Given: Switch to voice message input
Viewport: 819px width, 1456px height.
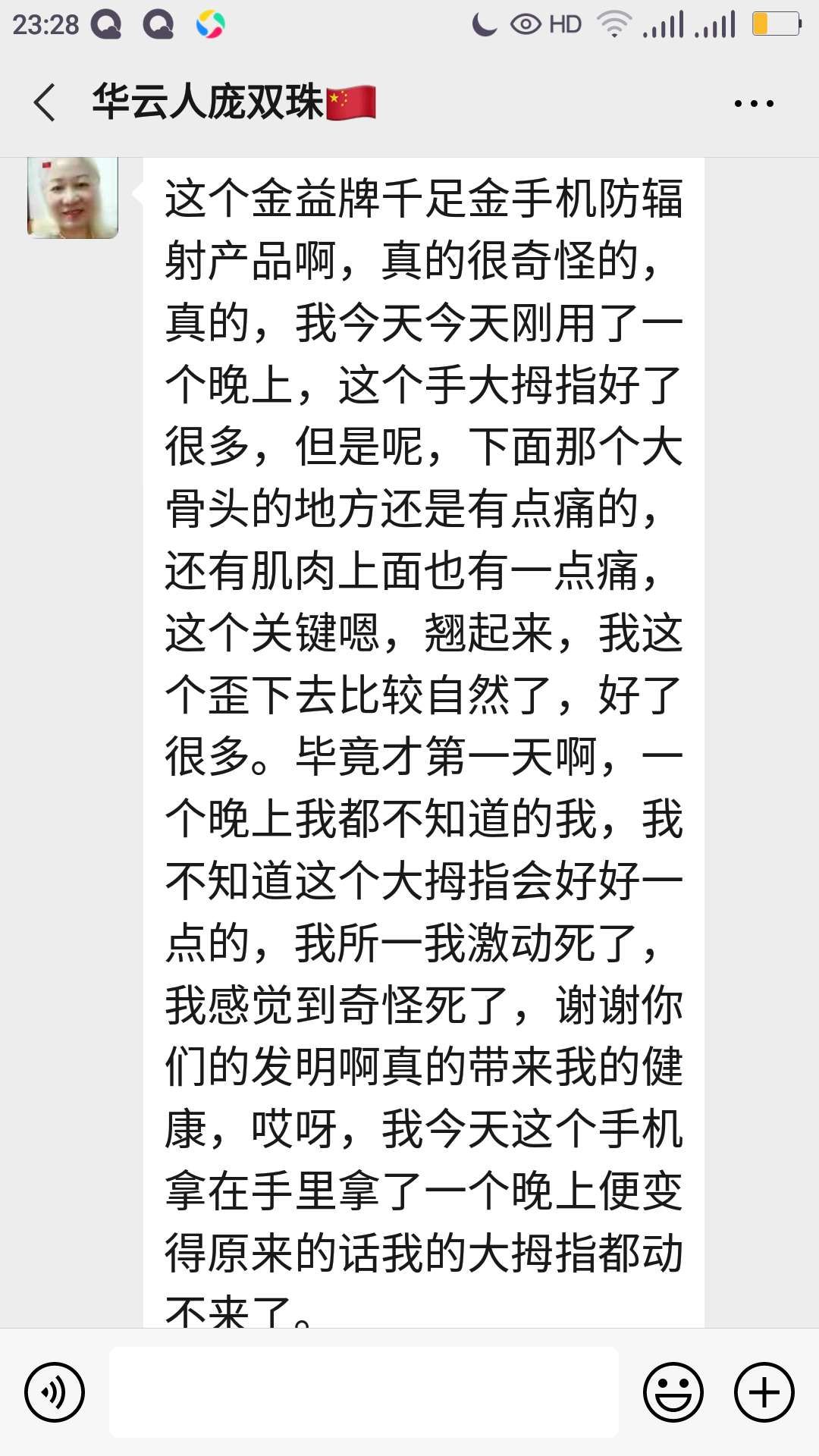Looking at the screenshot, I should click(55, 1392).
